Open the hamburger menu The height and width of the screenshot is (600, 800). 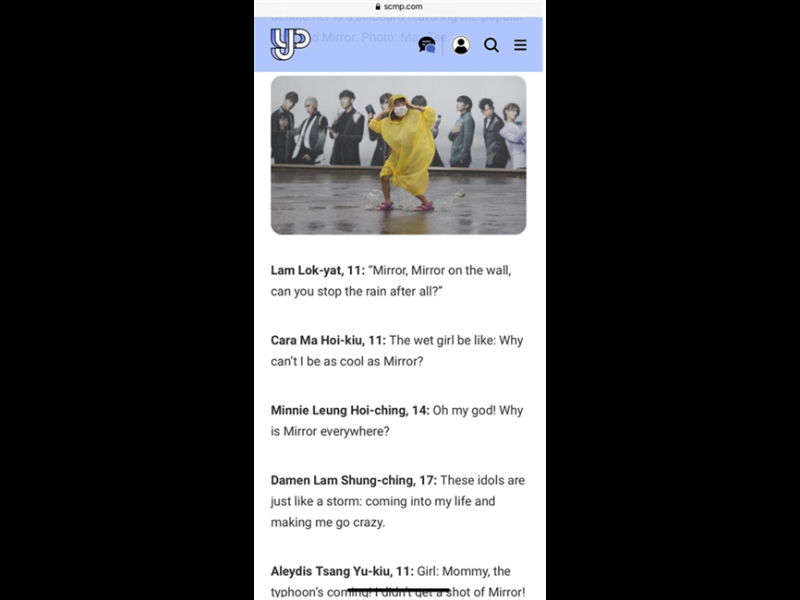(520, 45)
